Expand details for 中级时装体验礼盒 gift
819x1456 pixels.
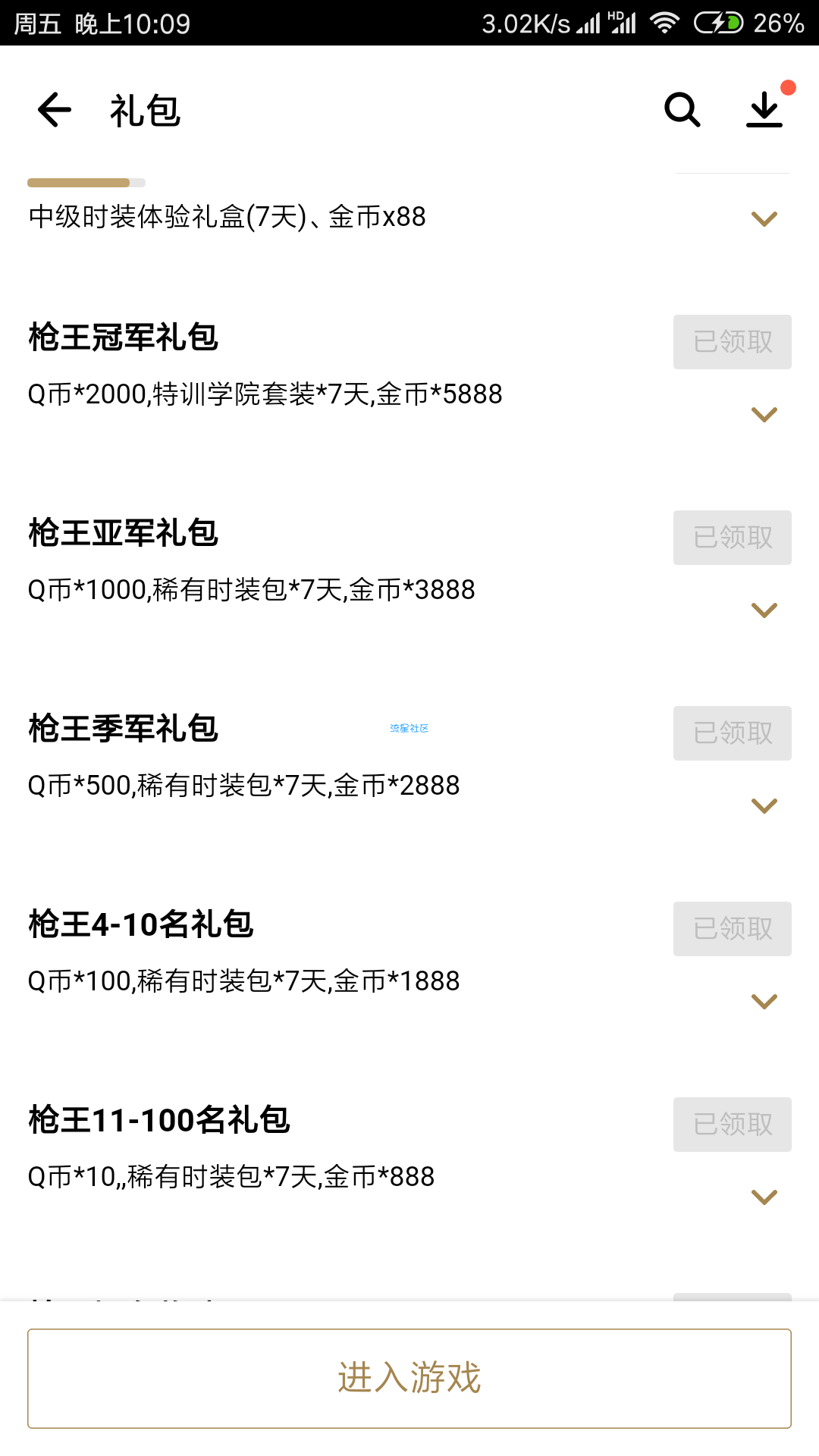764,219
